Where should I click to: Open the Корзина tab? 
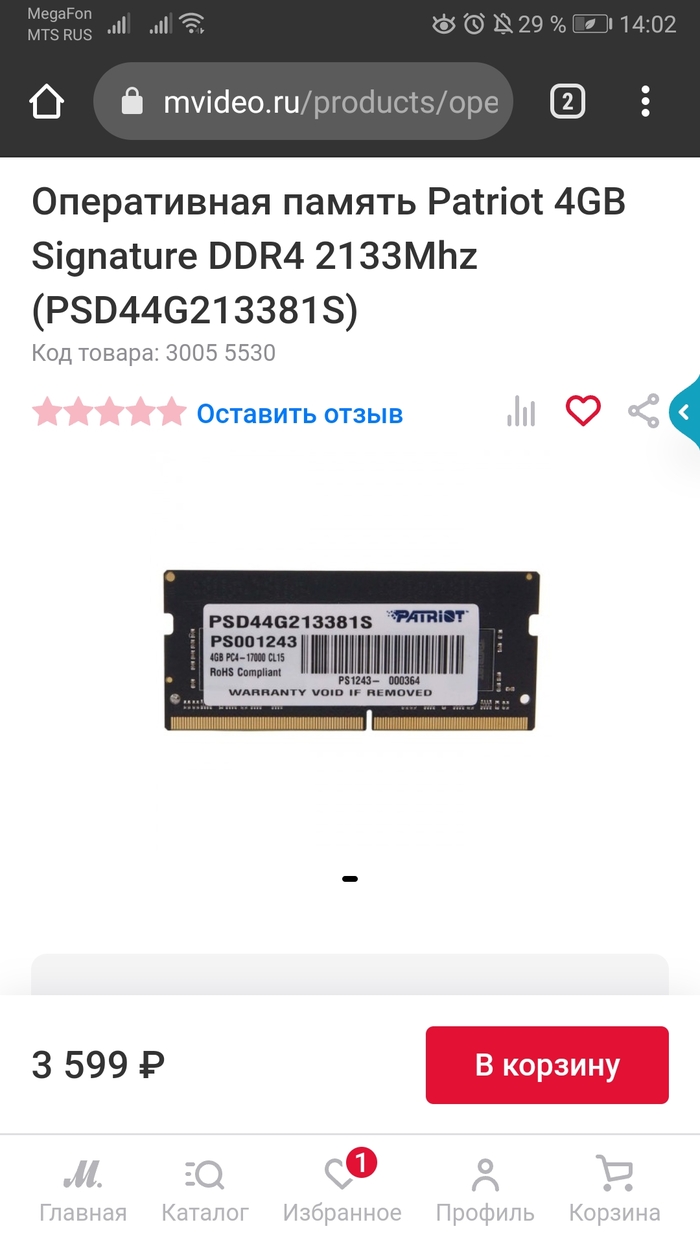(x=615, y=1190)
